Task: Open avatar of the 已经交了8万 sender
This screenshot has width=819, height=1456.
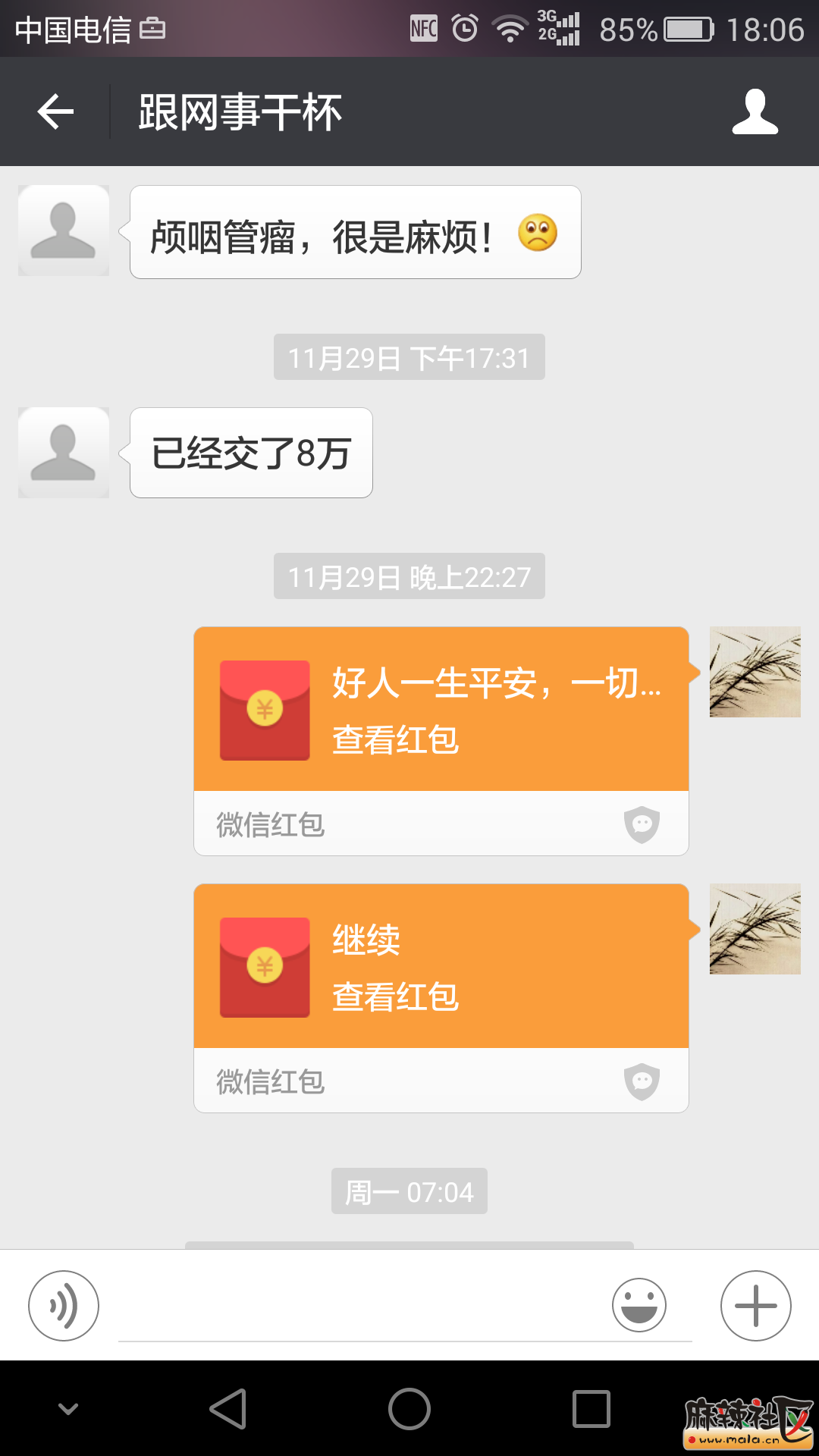Action: (x=64, y=453)
